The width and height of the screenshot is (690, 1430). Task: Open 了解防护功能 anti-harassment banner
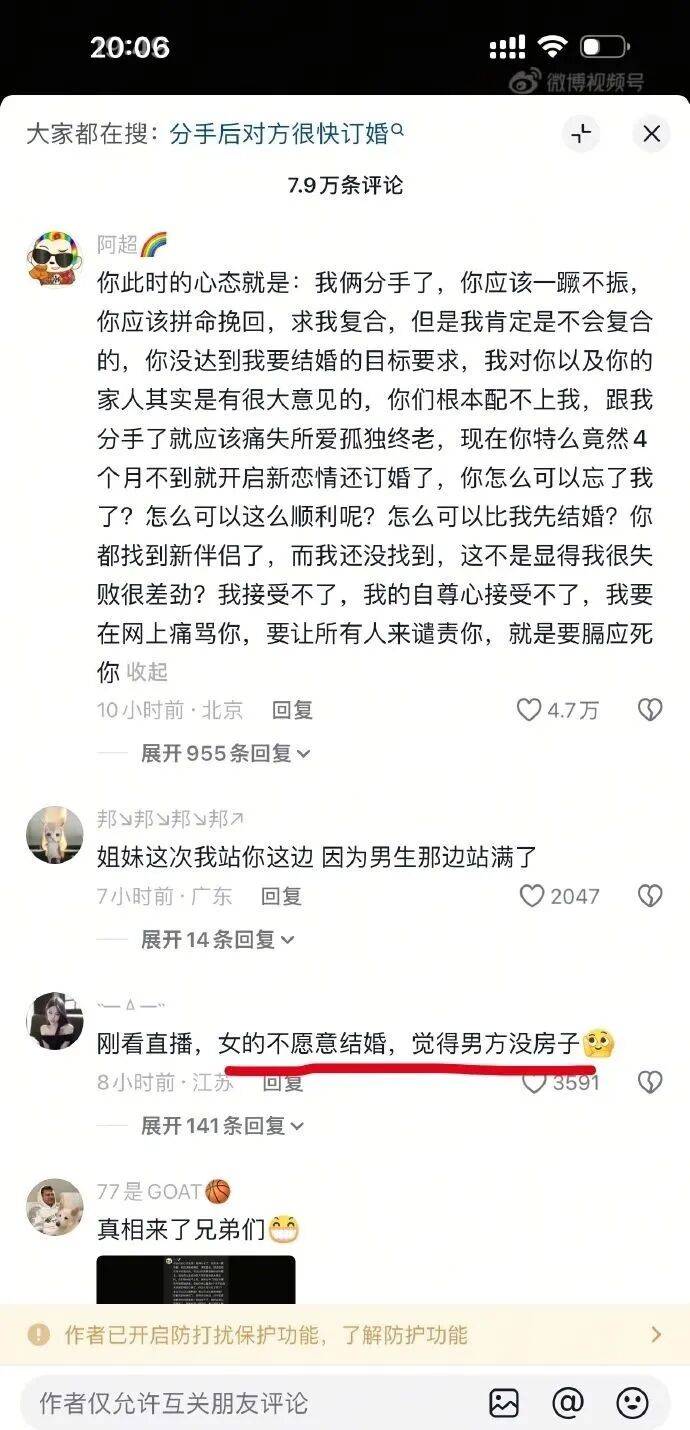point(345,1334)
